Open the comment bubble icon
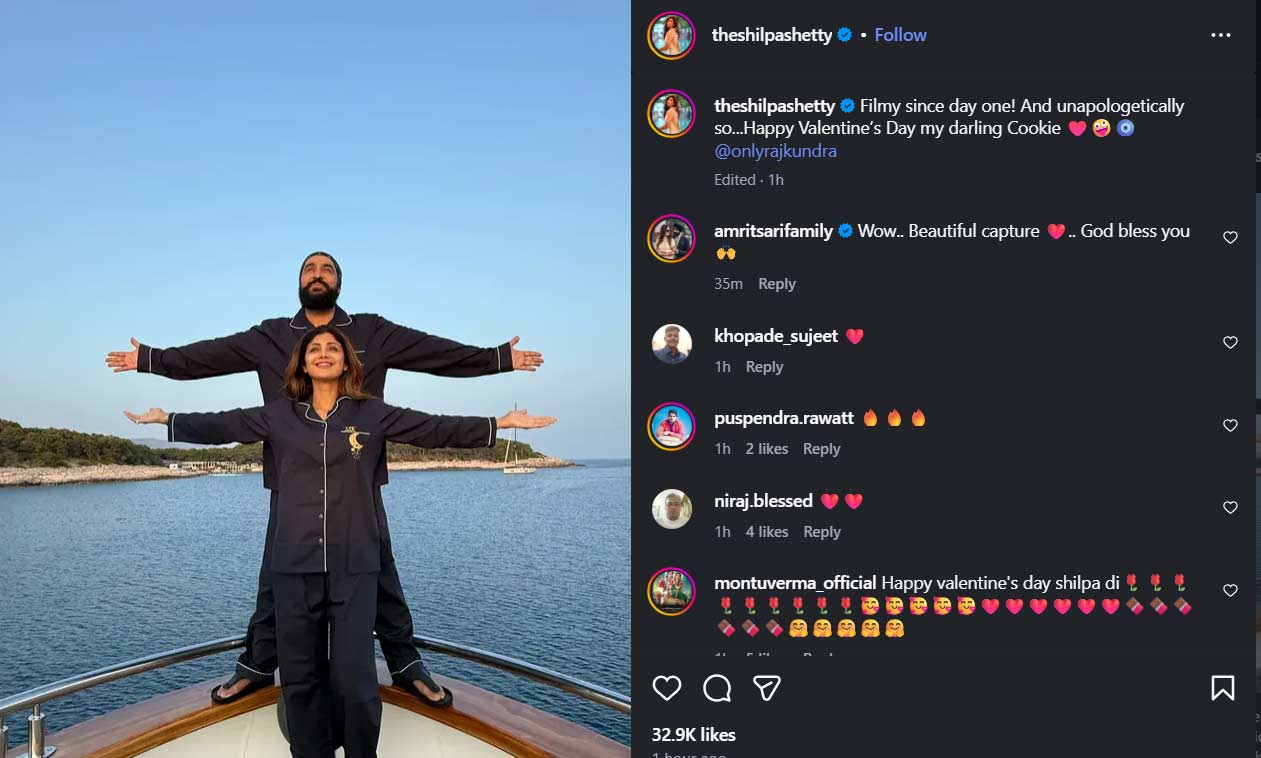The width and height of the screenshot is (1261, 758). coord(717,688)
